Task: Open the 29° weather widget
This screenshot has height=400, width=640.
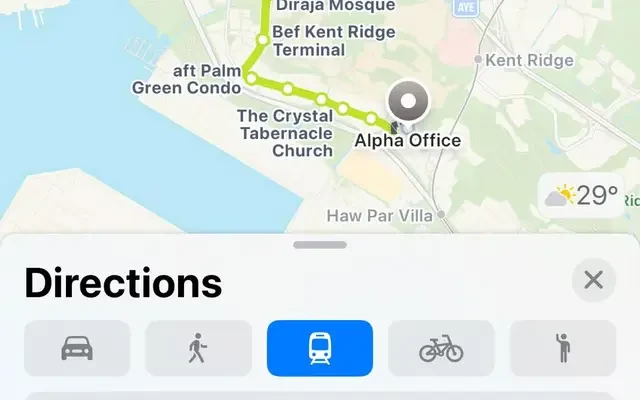Action: tap(580, 196)
